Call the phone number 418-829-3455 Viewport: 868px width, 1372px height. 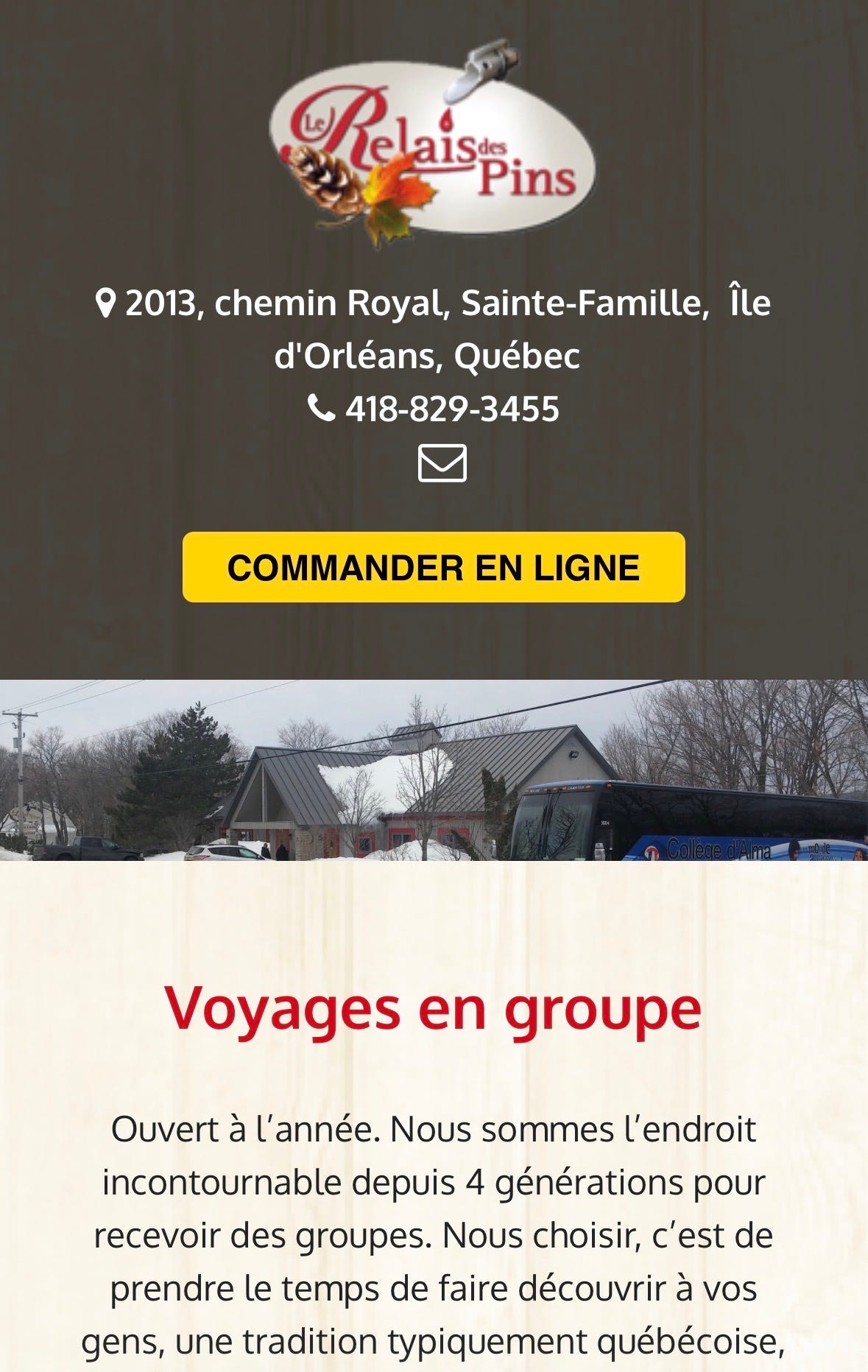click(x=451, y=409)
